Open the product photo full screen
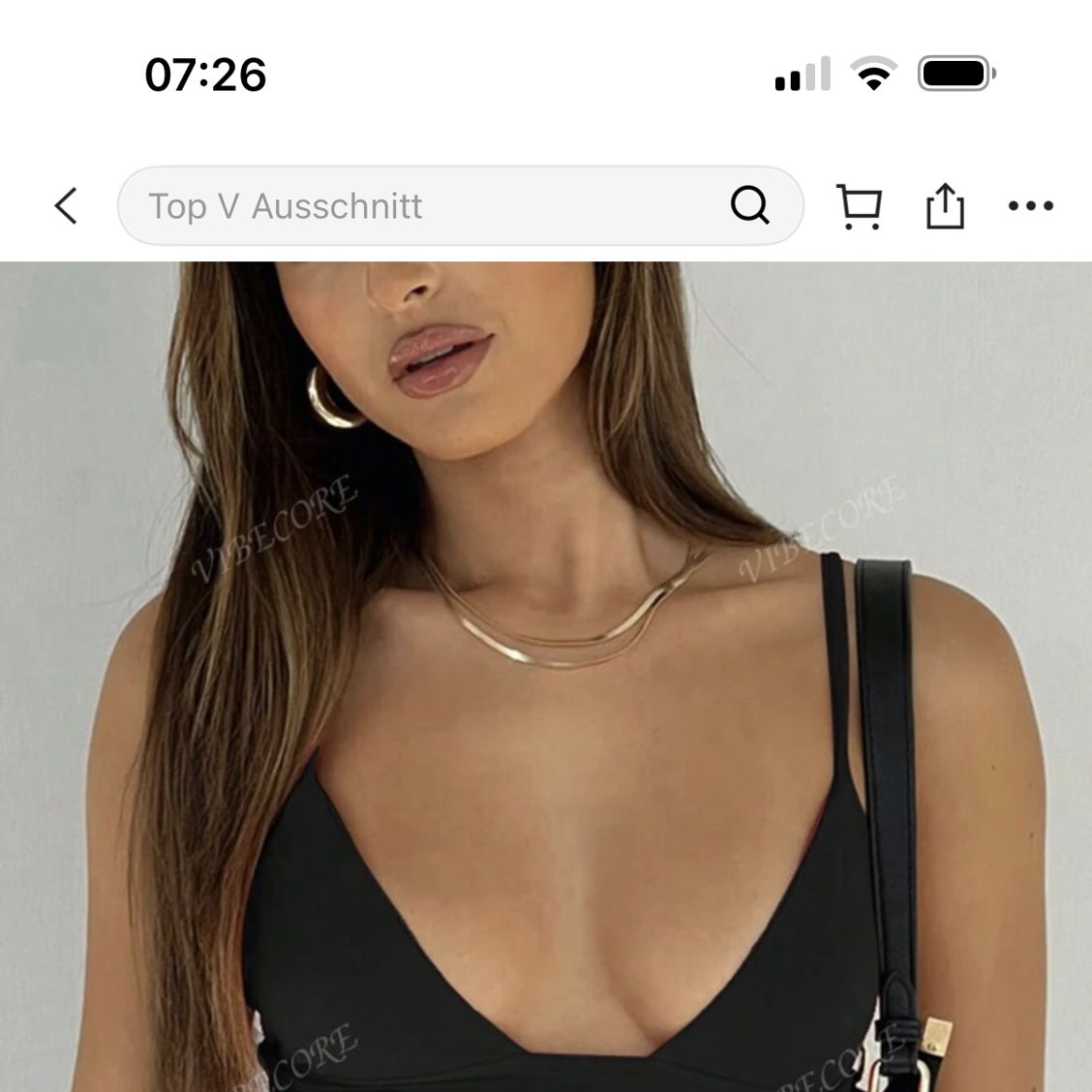1092x1092 pixels. coord(546,678)
